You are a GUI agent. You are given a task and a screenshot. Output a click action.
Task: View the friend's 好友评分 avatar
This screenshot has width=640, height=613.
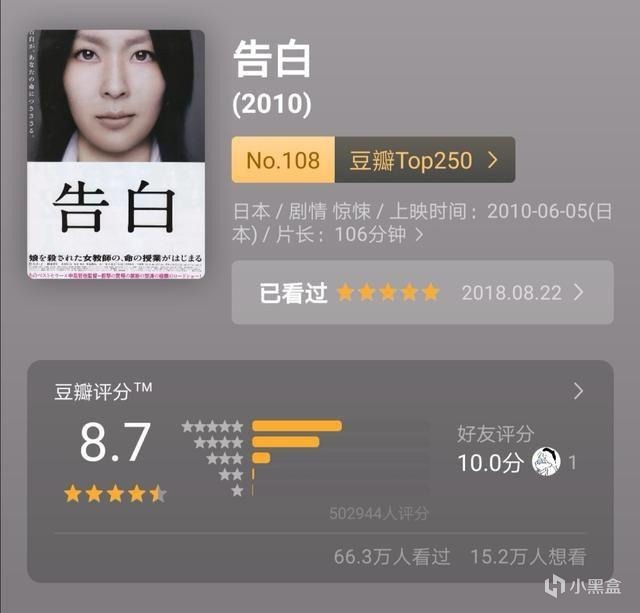(546, 463)
